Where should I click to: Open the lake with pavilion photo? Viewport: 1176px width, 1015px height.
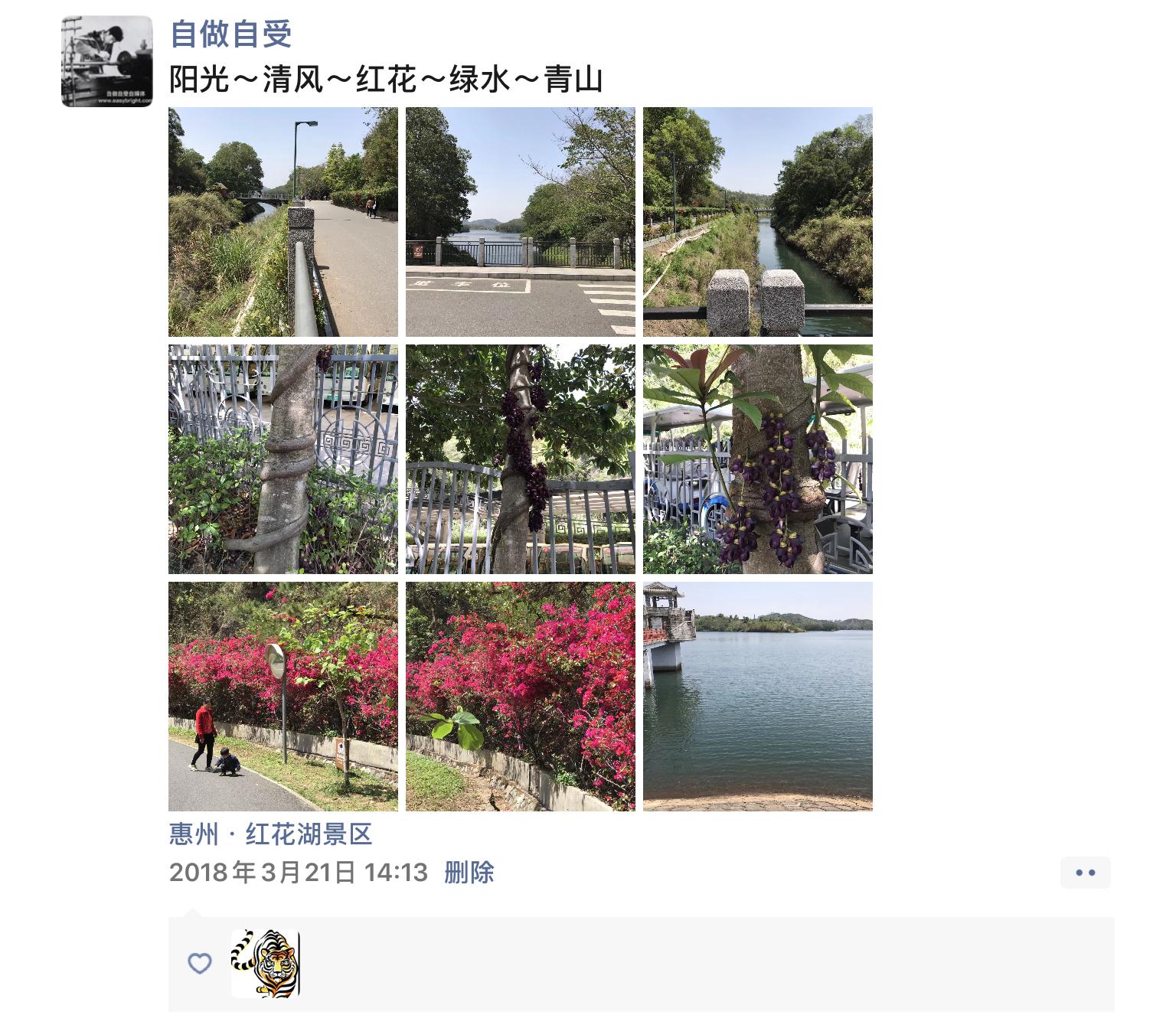[758, 697]
